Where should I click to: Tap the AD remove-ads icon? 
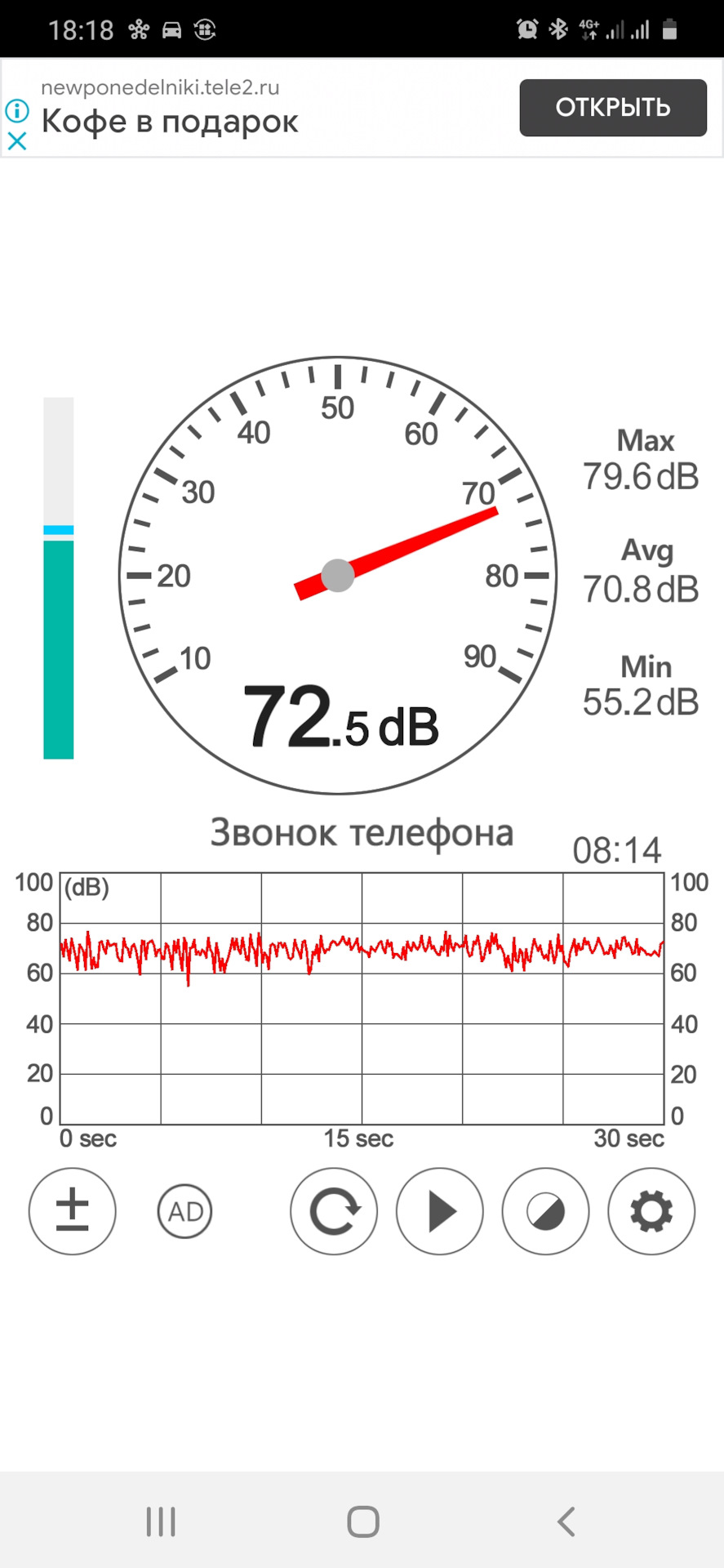[185, 1211]
